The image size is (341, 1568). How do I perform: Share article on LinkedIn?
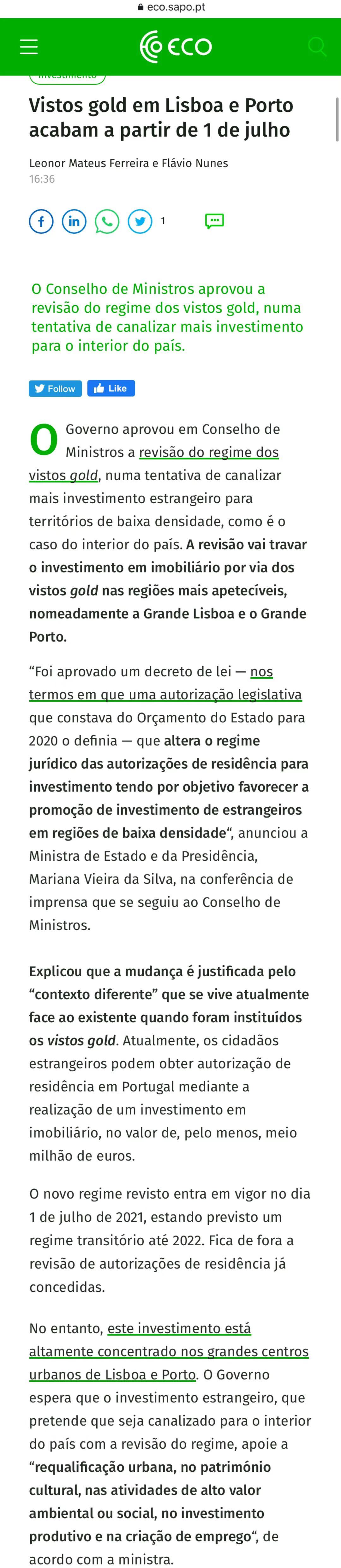(x=74, y=222)
